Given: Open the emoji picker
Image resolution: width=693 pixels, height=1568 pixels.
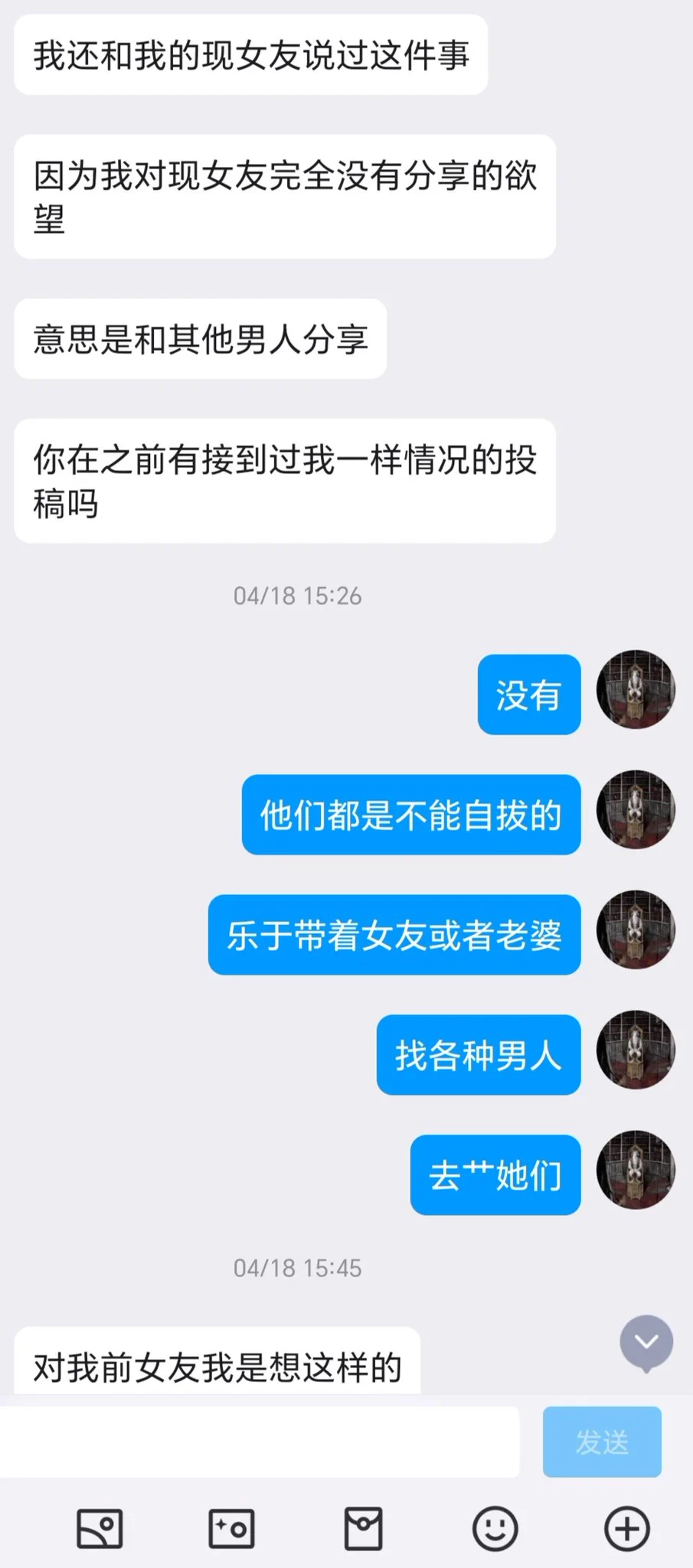Looking at the screenshot, I should [495, 1529].
